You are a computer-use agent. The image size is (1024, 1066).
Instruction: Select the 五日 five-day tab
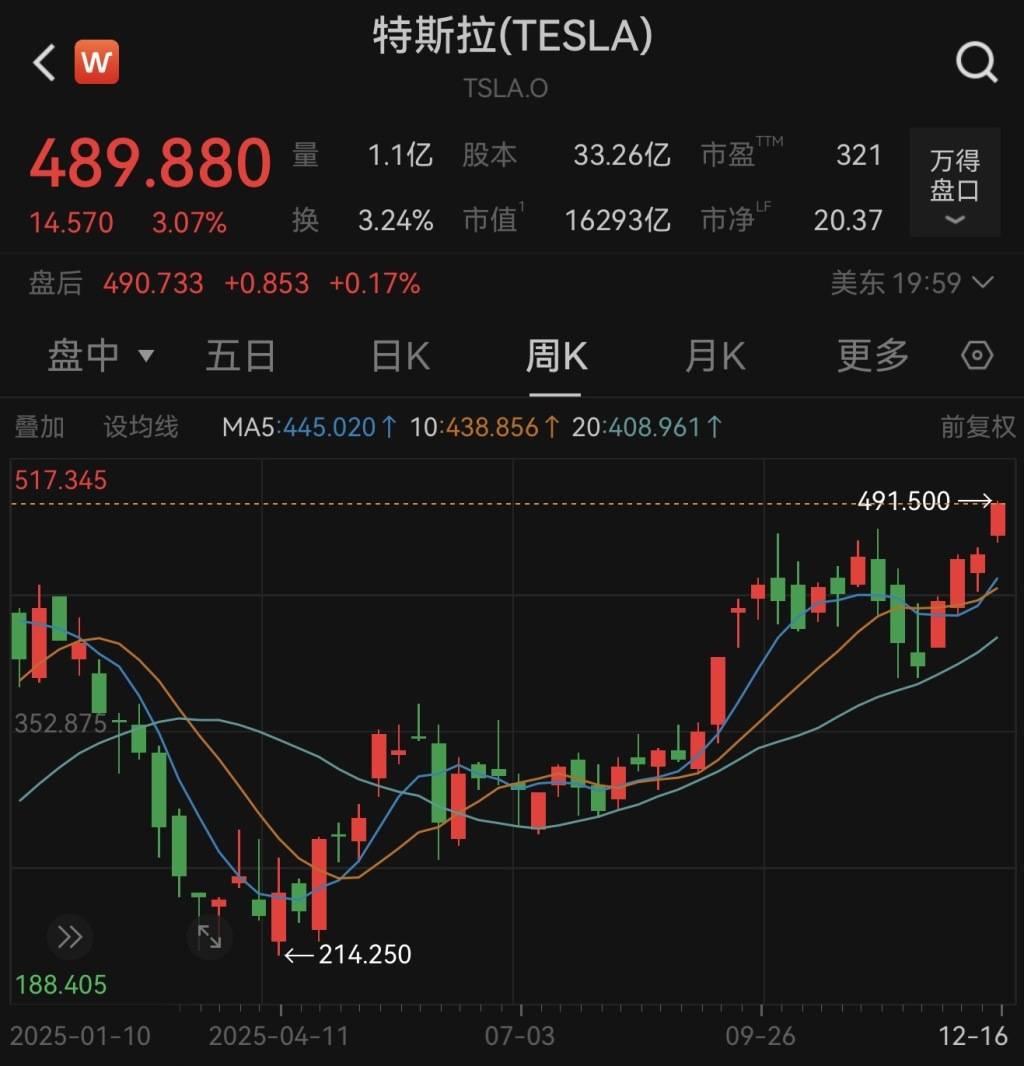point(240,355)
